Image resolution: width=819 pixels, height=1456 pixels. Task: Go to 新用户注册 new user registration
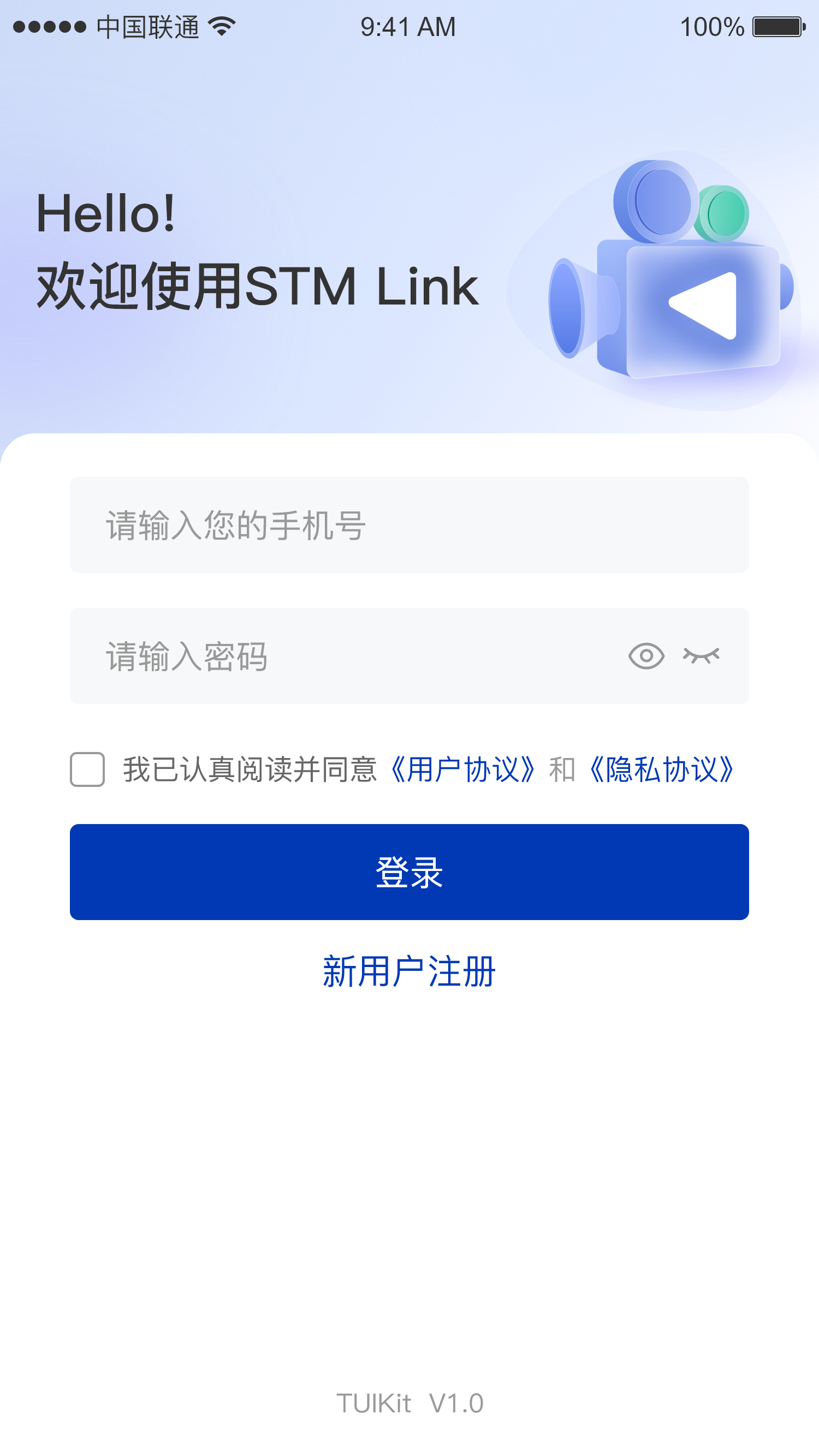[409, 971]
